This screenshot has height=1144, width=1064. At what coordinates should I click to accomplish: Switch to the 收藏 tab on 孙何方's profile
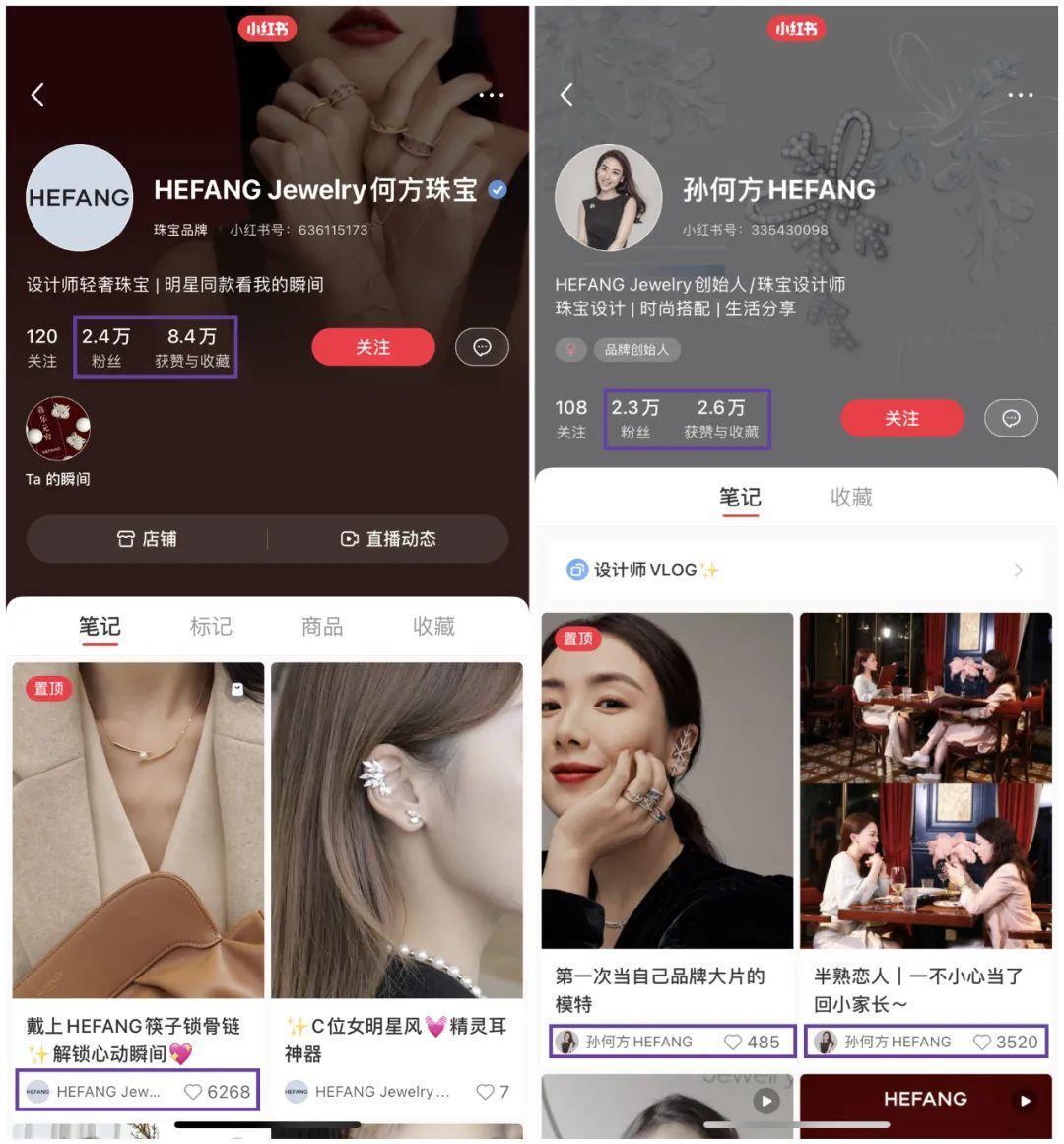coord(850,497)
